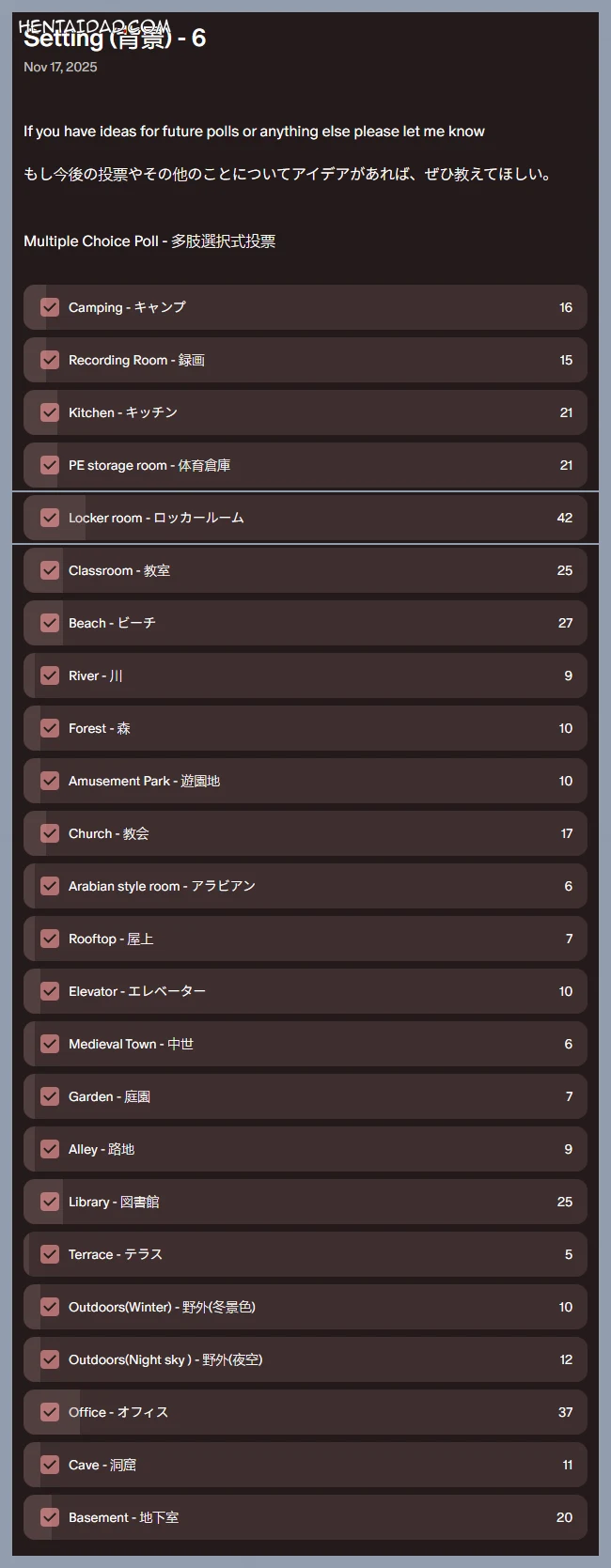Deselect the Arabian style room option
The image size is (611, 1568).
click(x=50, y=886)
